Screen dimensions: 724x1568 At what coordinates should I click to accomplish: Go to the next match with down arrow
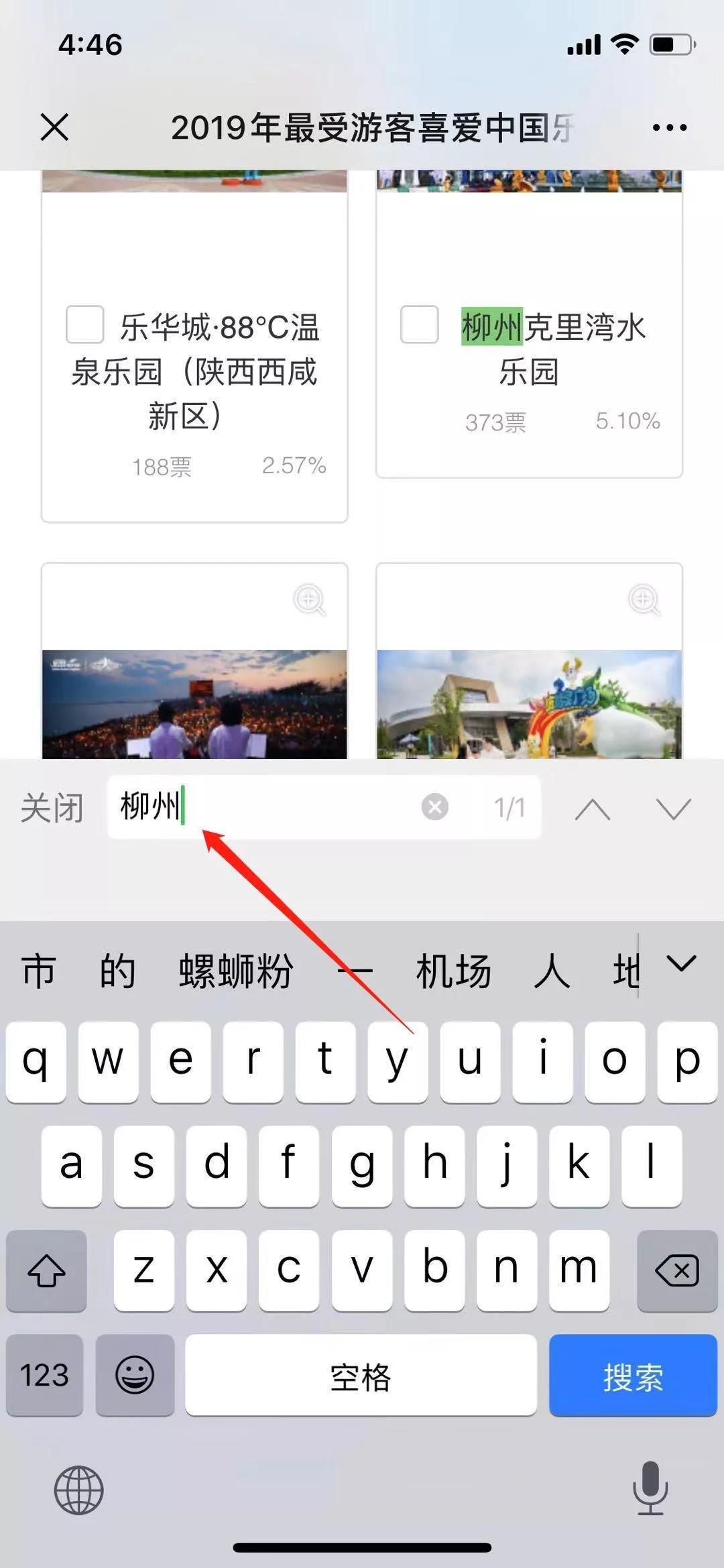[x=673, y=809]
